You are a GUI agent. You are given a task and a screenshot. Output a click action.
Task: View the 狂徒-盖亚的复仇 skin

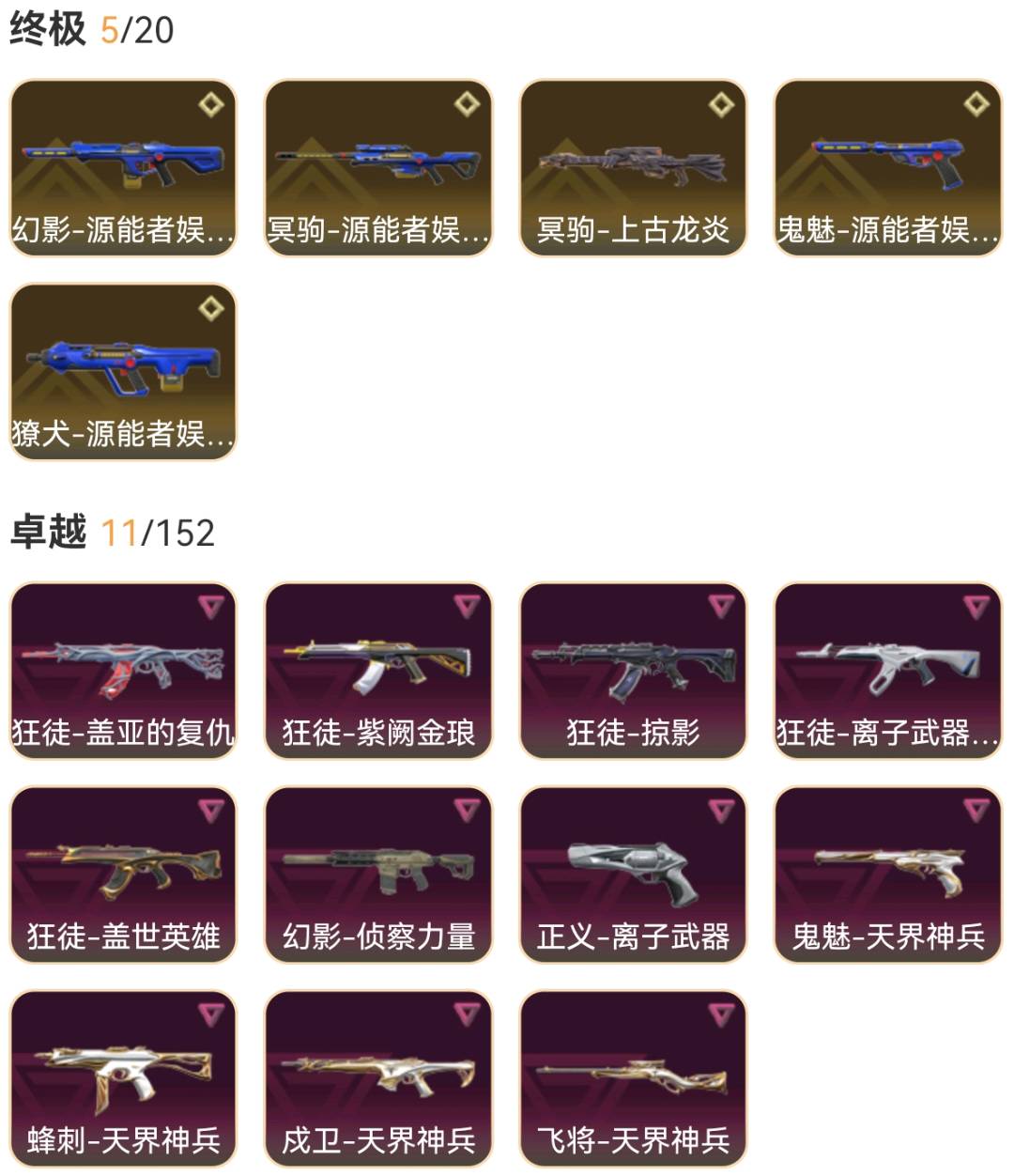[x=123, y=671]
